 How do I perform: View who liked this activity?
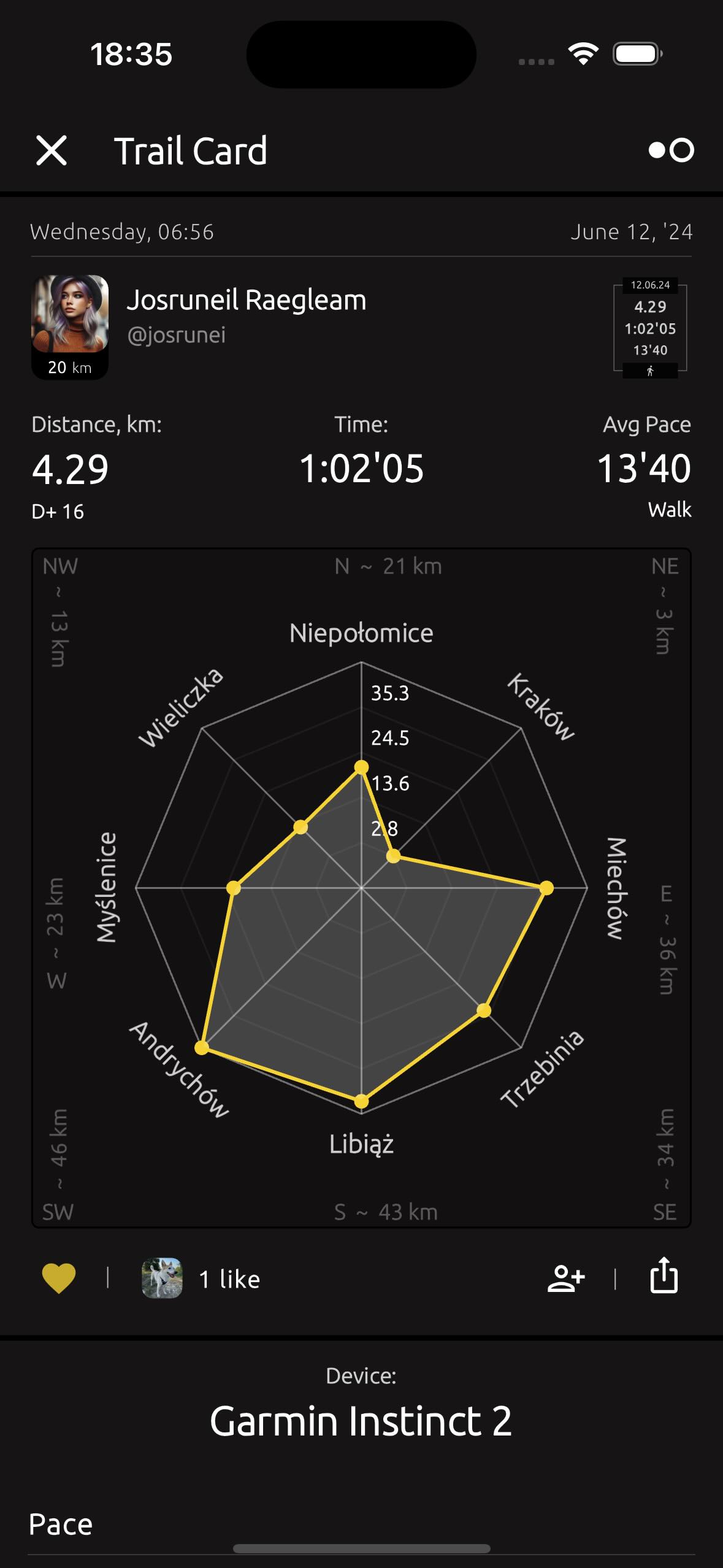point(229,1279)
